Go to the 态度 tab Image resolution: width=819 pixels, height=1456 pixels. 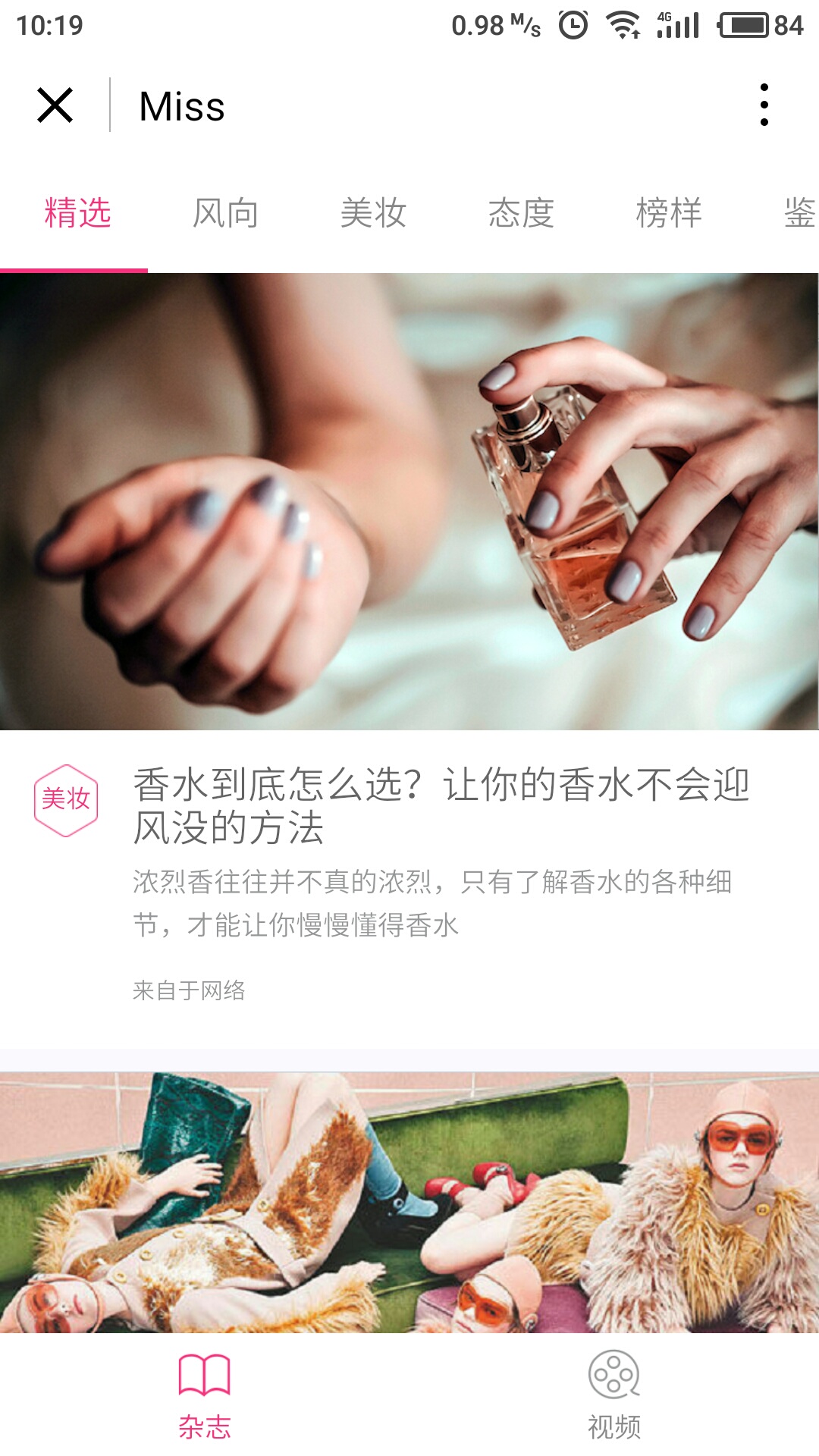(521, 213)
